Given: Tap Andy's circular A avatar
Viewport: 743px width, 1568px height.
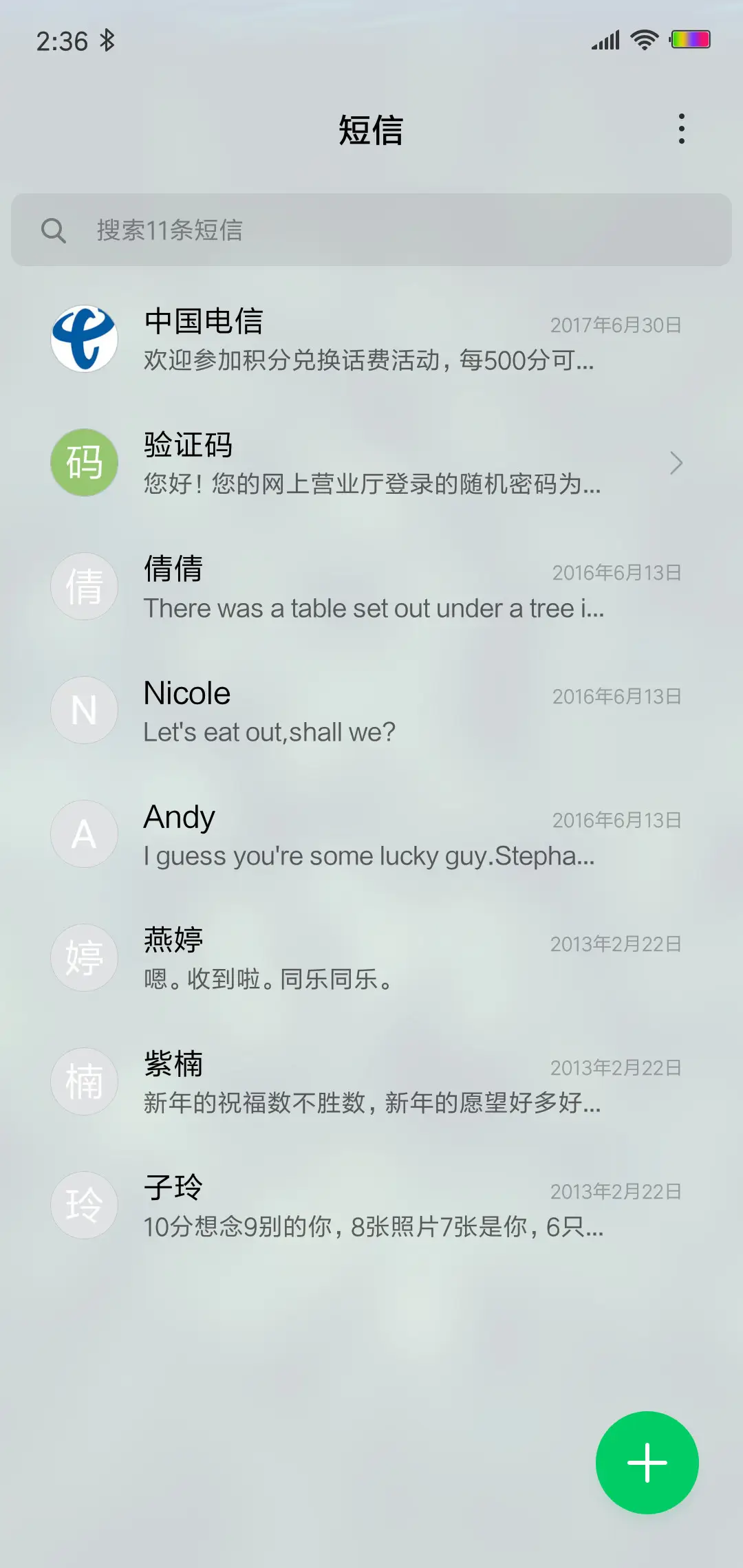Looking at the screenshot, I should (84, 834).
